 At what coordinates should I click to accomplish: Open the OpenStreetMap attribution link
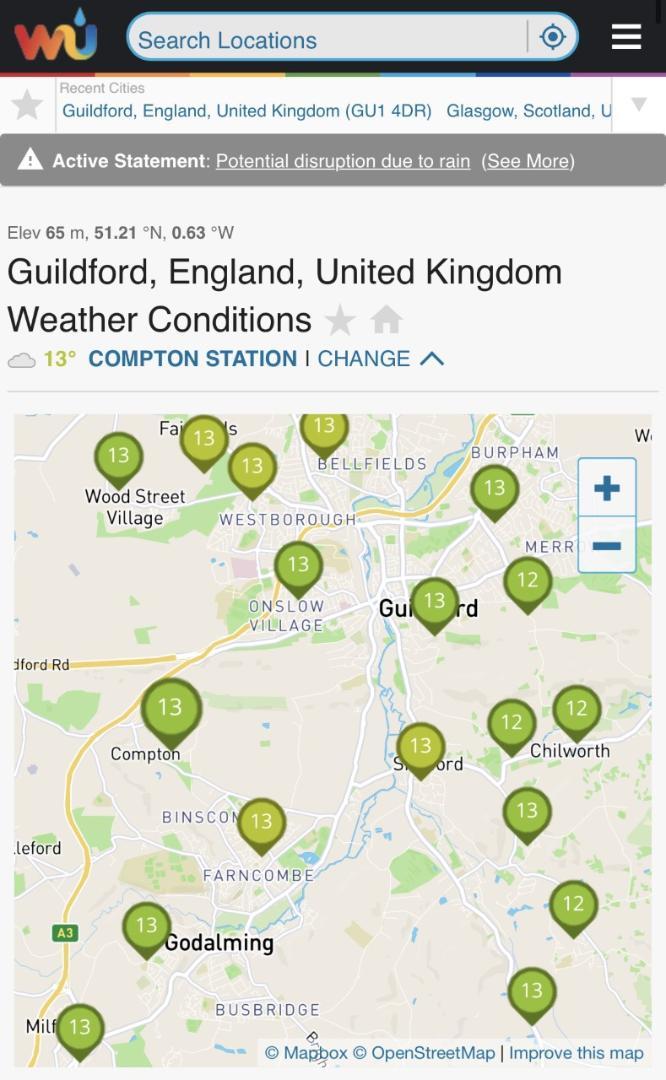click(x=424, y=1052)
